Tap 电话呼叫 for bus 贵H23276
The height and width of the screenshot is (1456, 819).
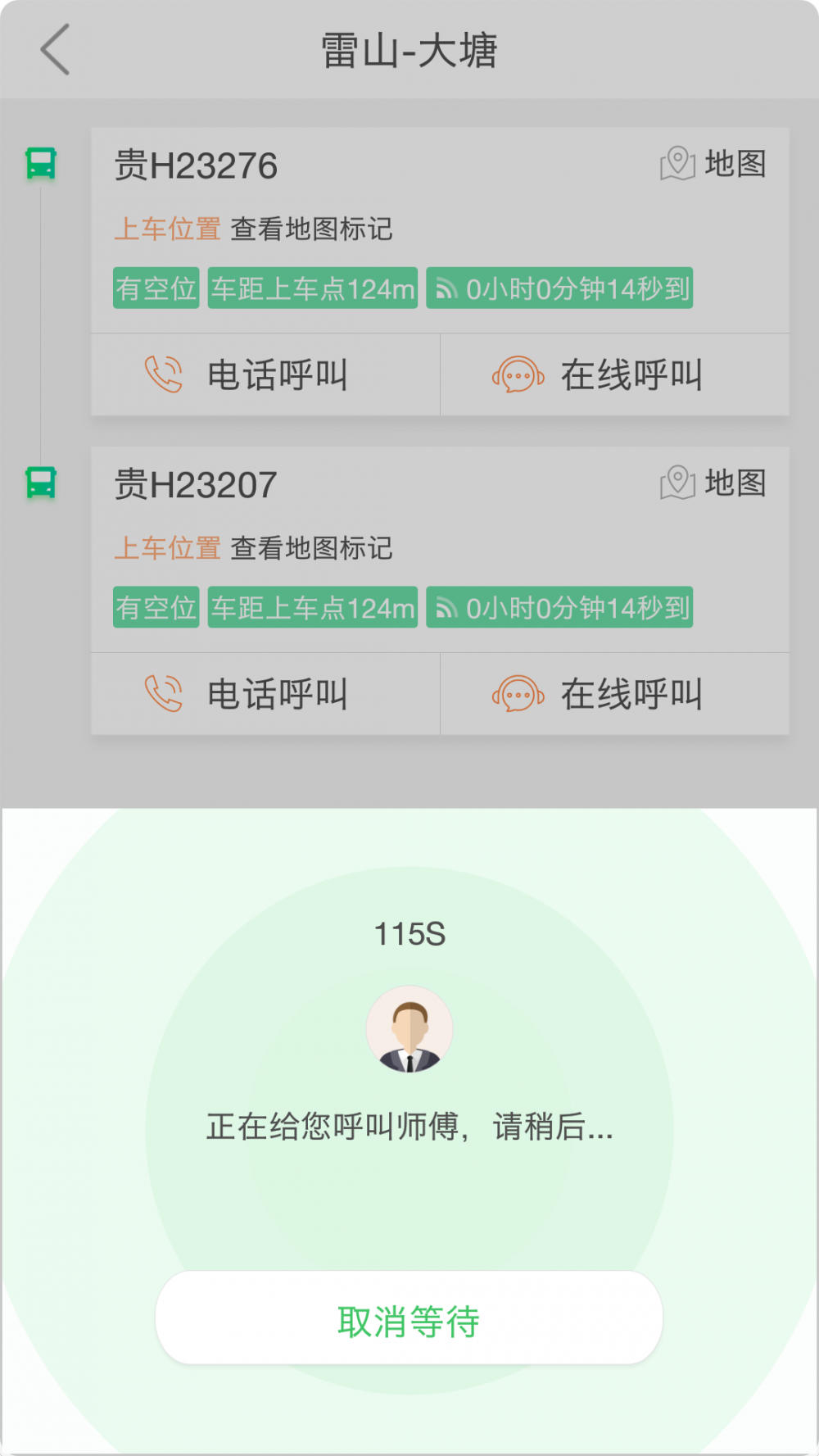(x=265, y=374)
